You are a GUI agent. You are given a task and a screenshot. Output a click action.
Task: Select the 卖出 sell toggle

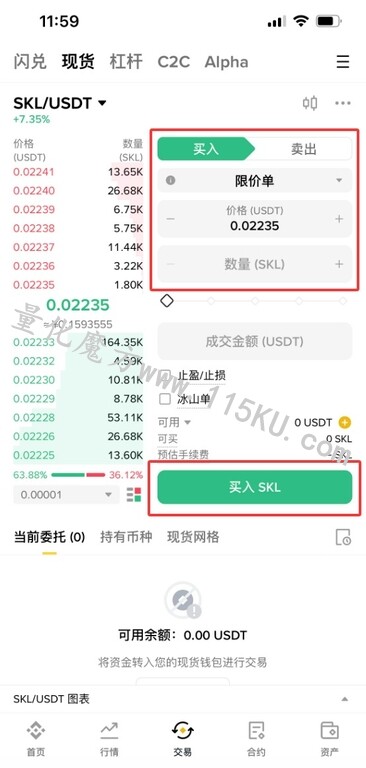coord(304,149)
